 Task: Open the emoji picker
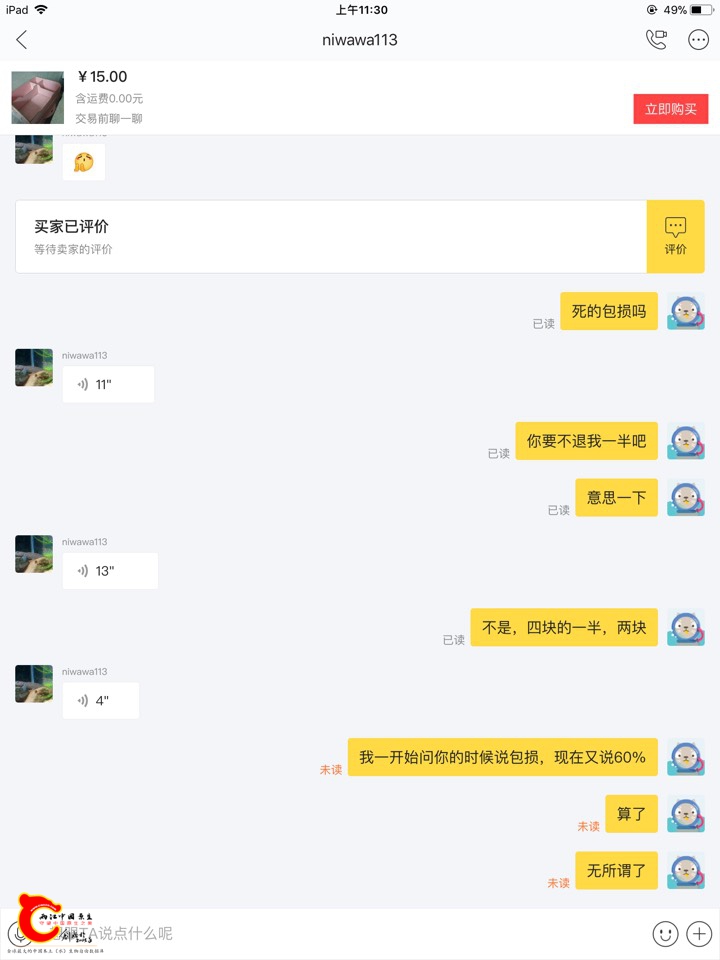(x=665, y=934)
